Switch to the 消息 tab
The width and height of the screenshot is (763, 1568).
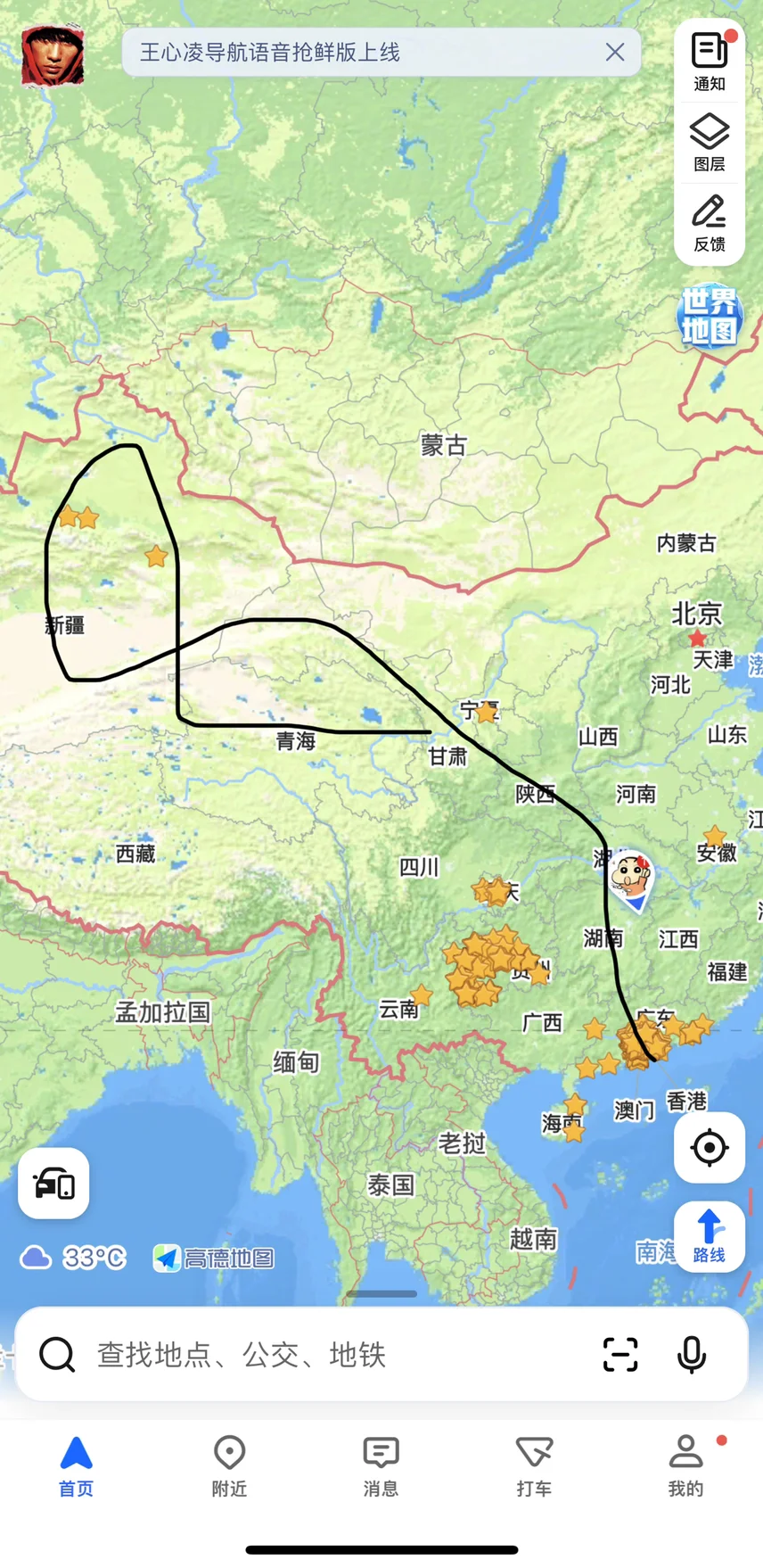381,1466
